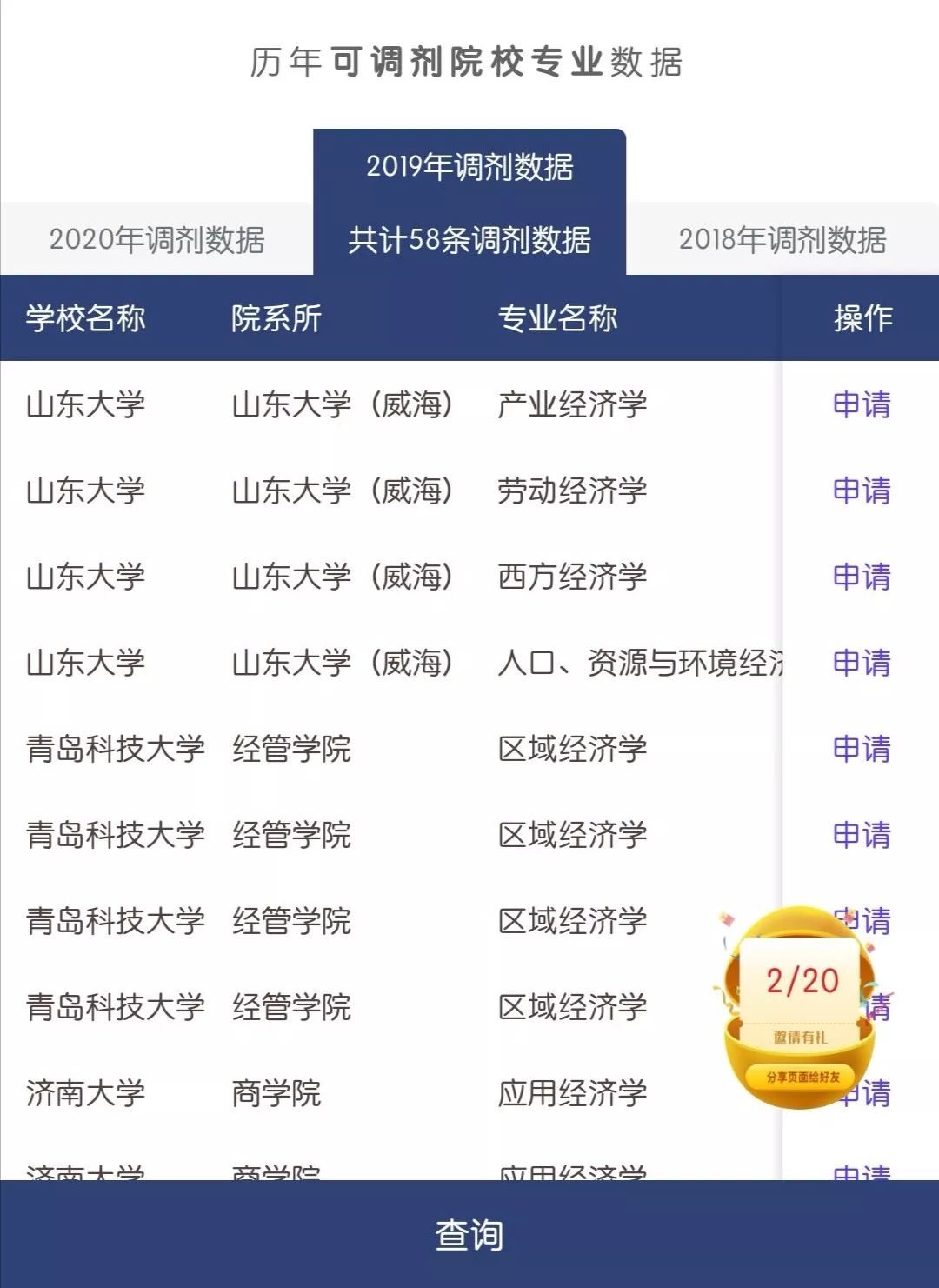Apply via 申请 for 山东大学 产业经济学

tap(862, 404)
